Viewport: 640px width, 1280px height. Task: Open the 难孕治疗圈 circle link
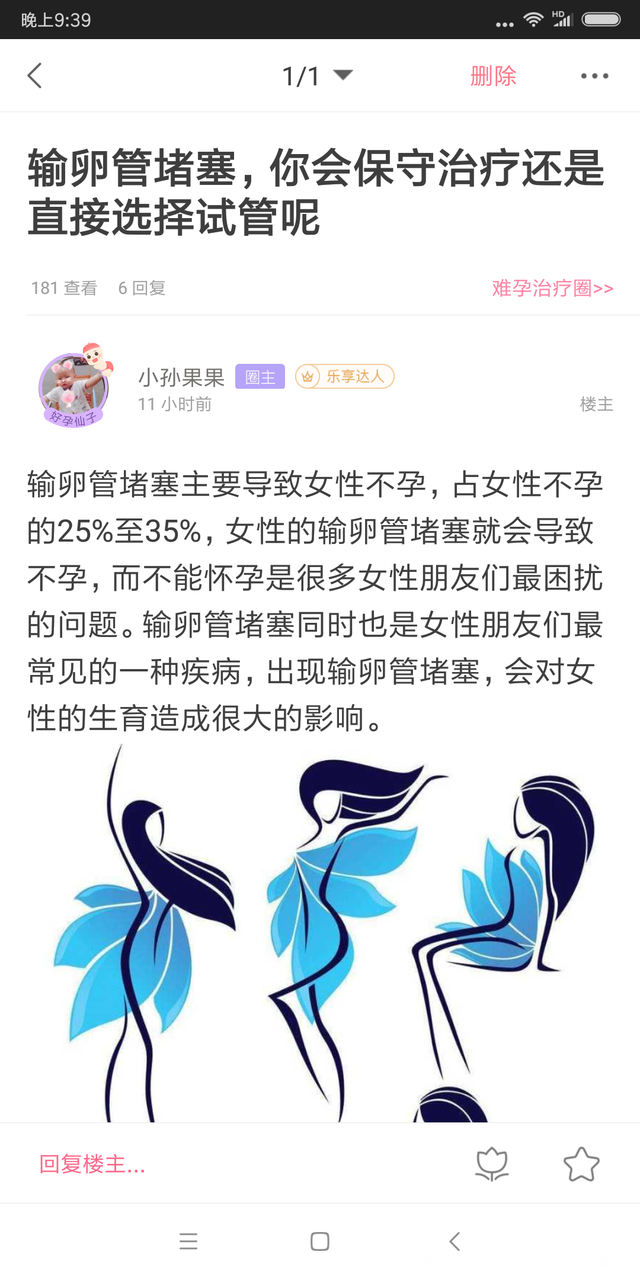coord(552,288)
